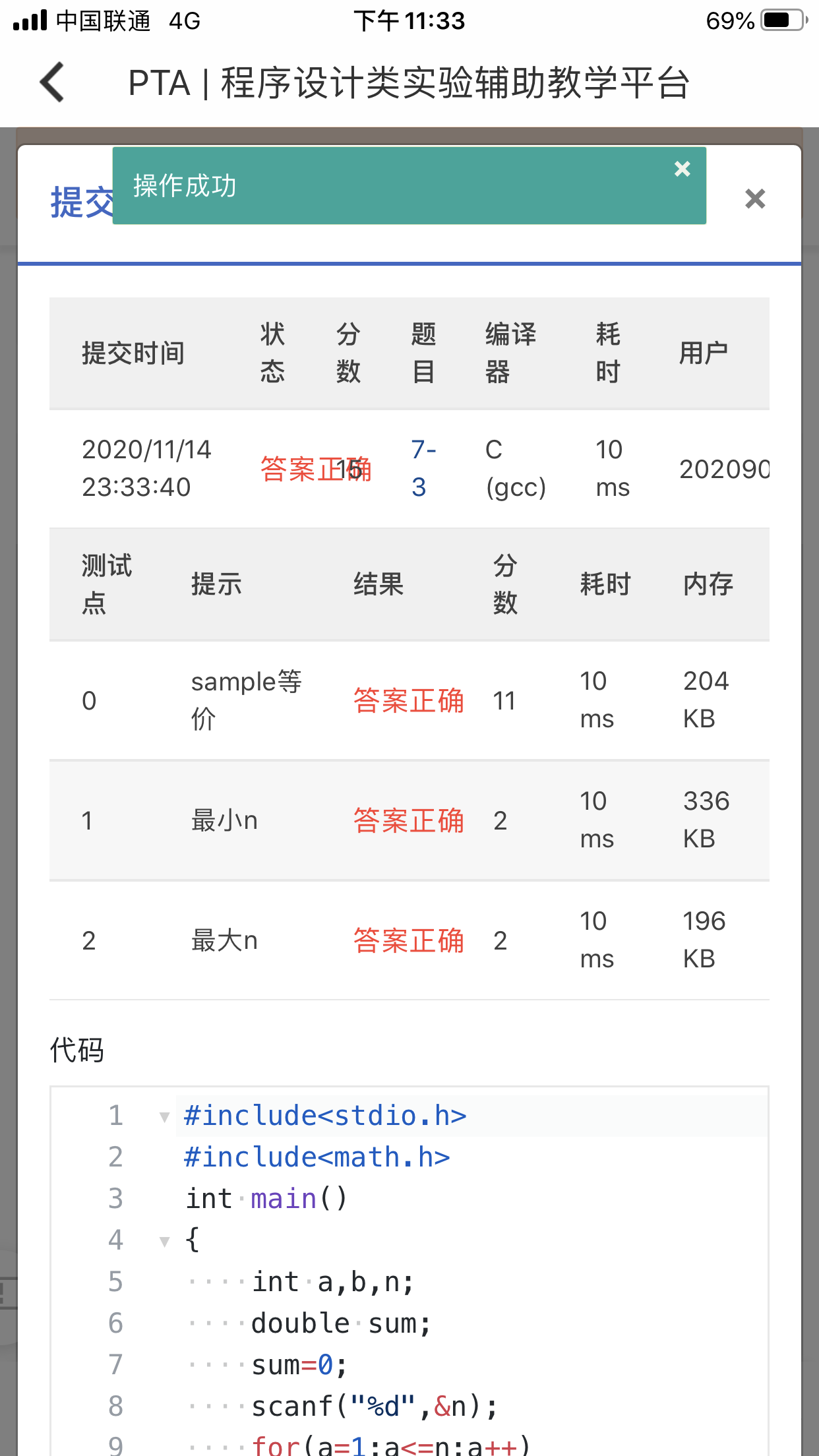The width and height of the screenshot is (819, 1456).
Task: Collapse code fold arrow at line 1
Action: point(164,1116)
